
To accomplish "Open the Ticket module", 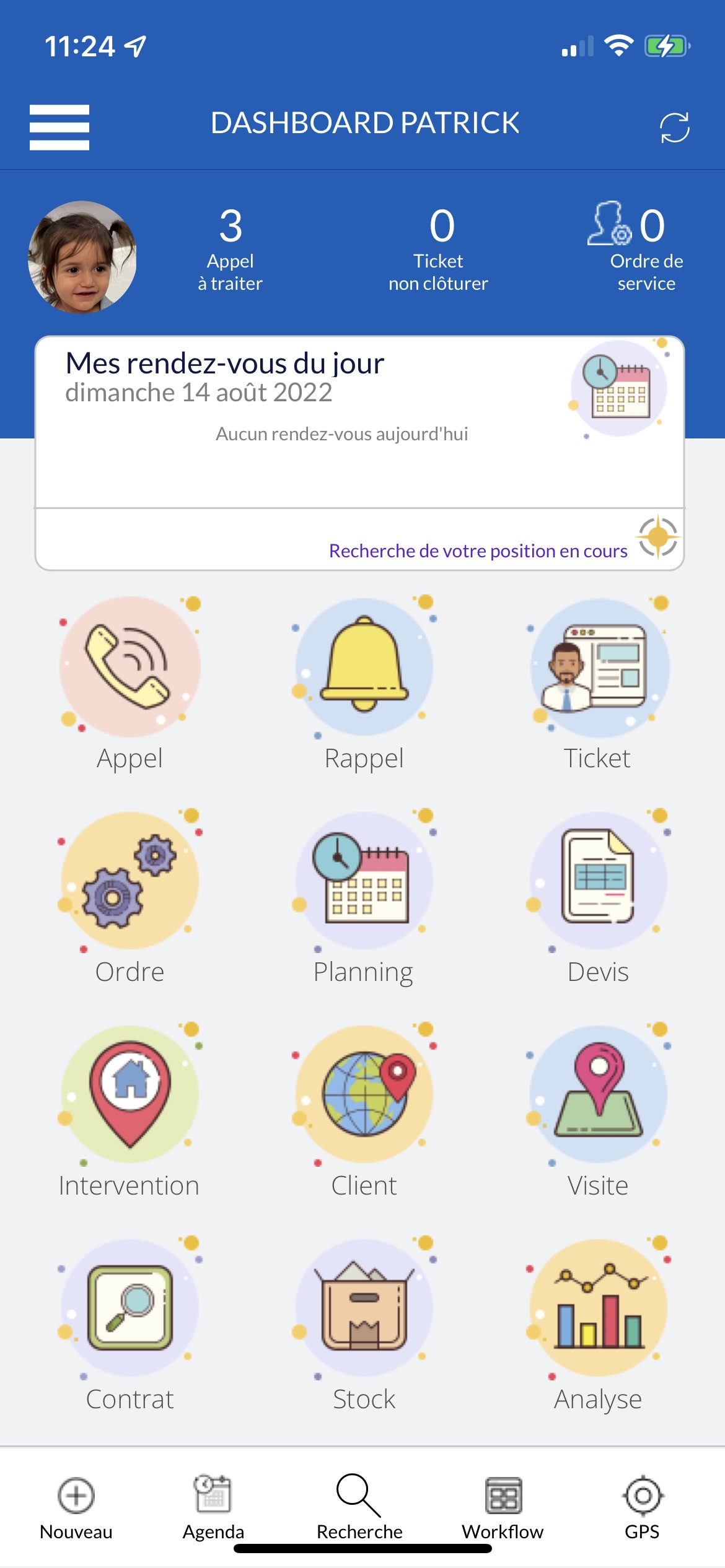I will [598, 684].
